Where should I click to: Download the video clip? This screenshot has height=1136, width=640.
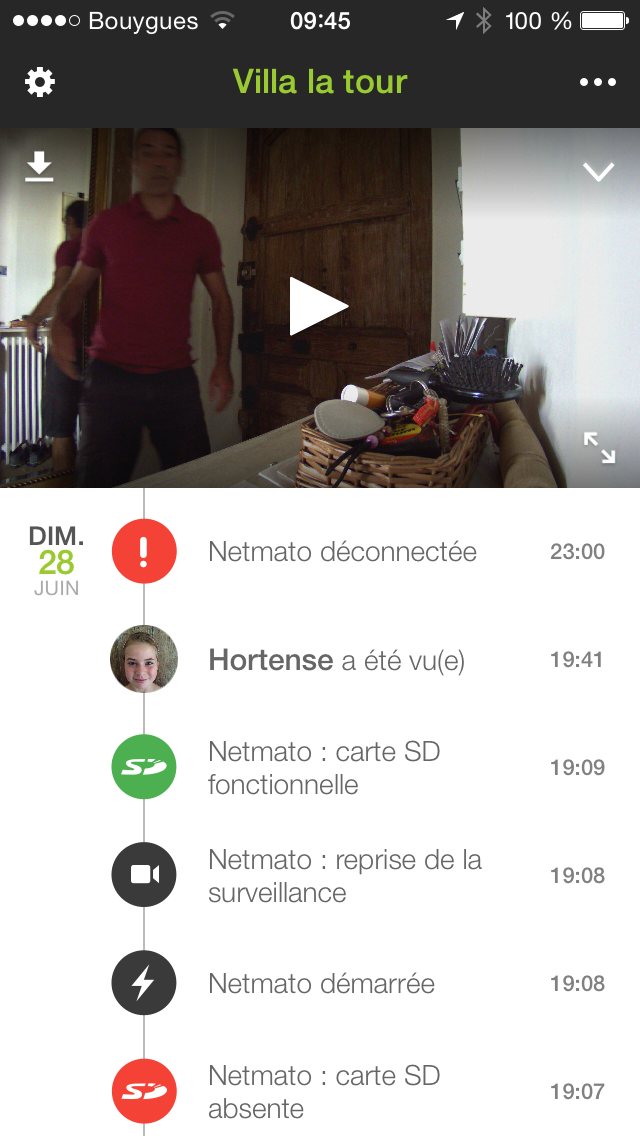tap(39, 166)
